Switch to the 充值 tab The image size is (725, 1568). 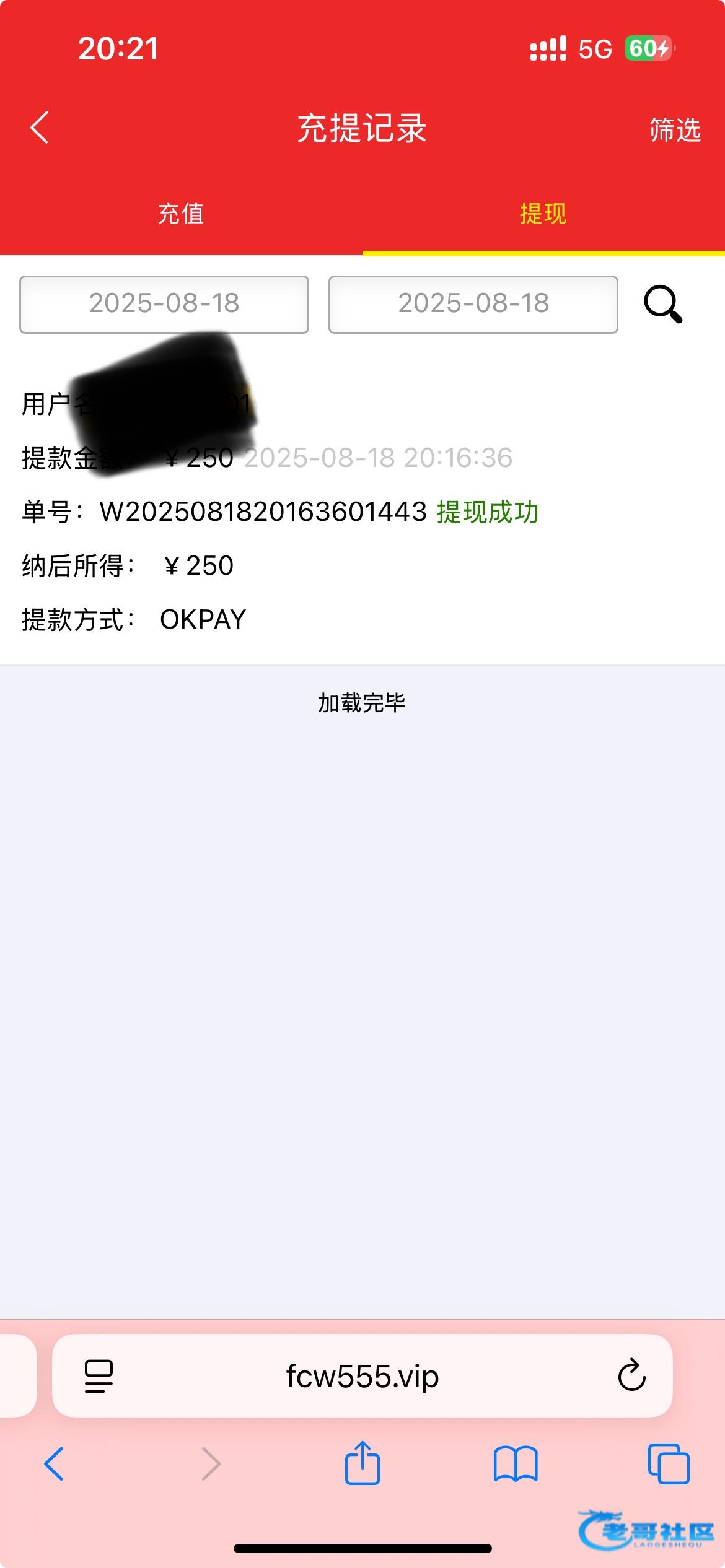180,214
